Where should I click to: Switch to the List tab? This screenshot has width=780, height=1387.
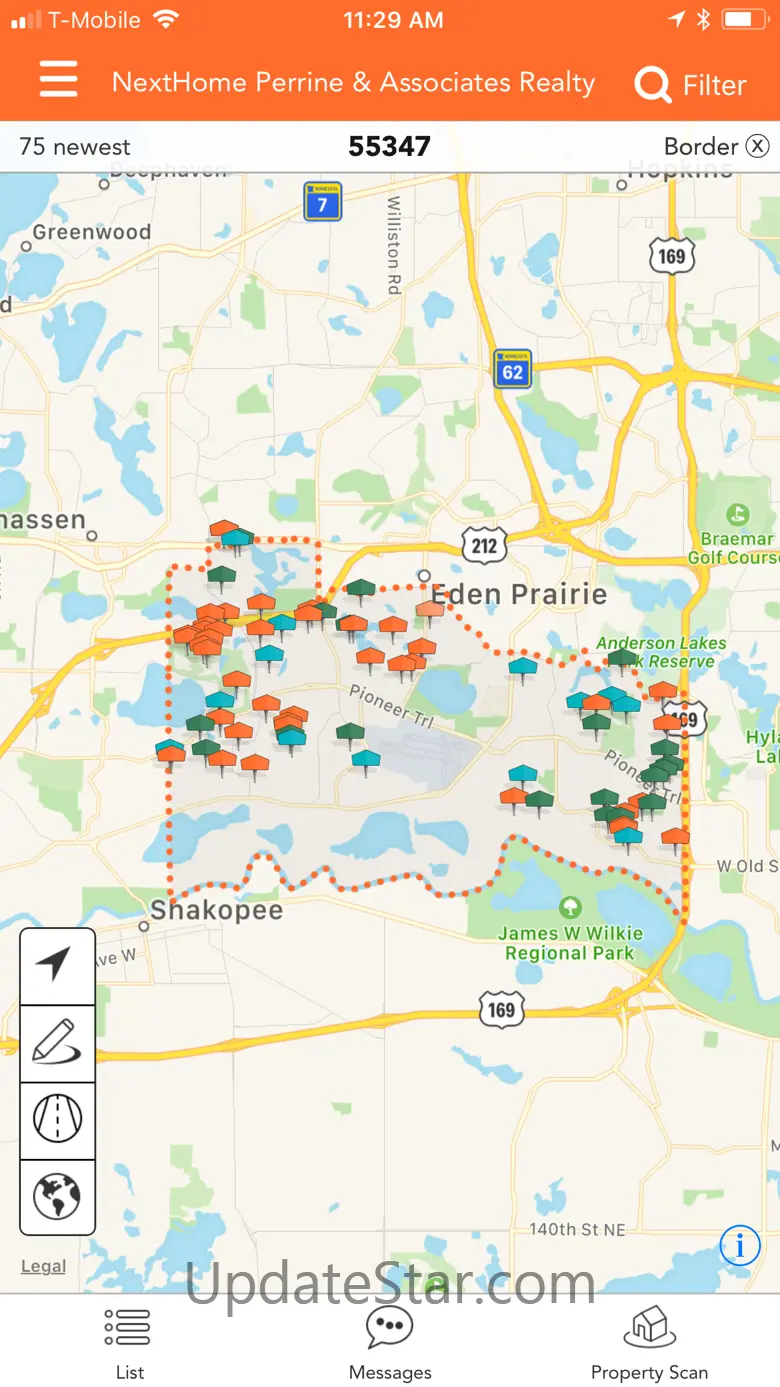[x=129, y=1342]
